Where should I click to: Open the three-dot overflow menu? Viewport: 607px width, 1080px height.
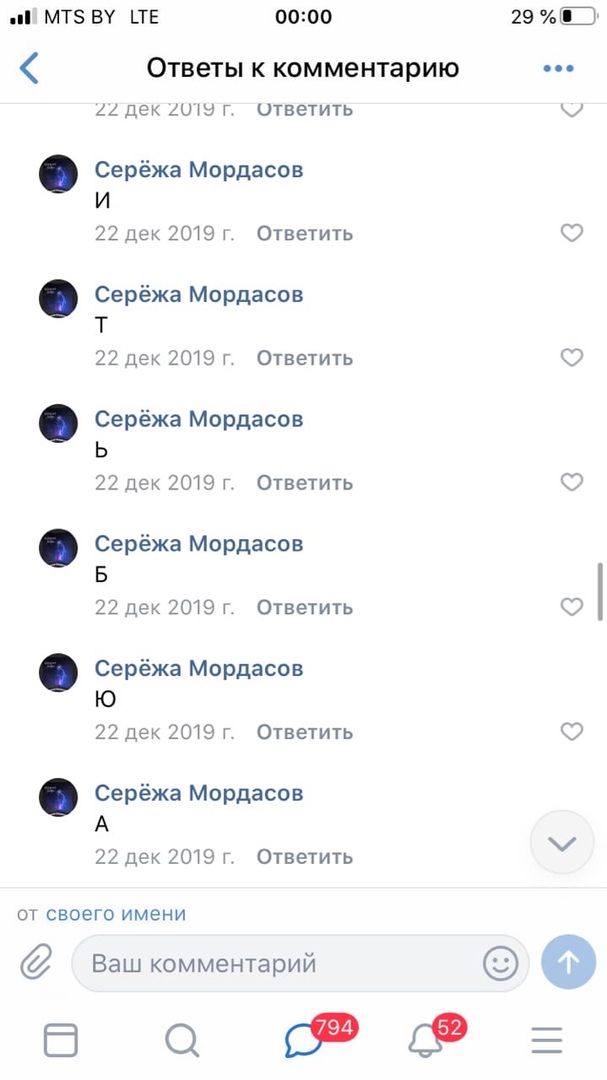click(558, 68)
